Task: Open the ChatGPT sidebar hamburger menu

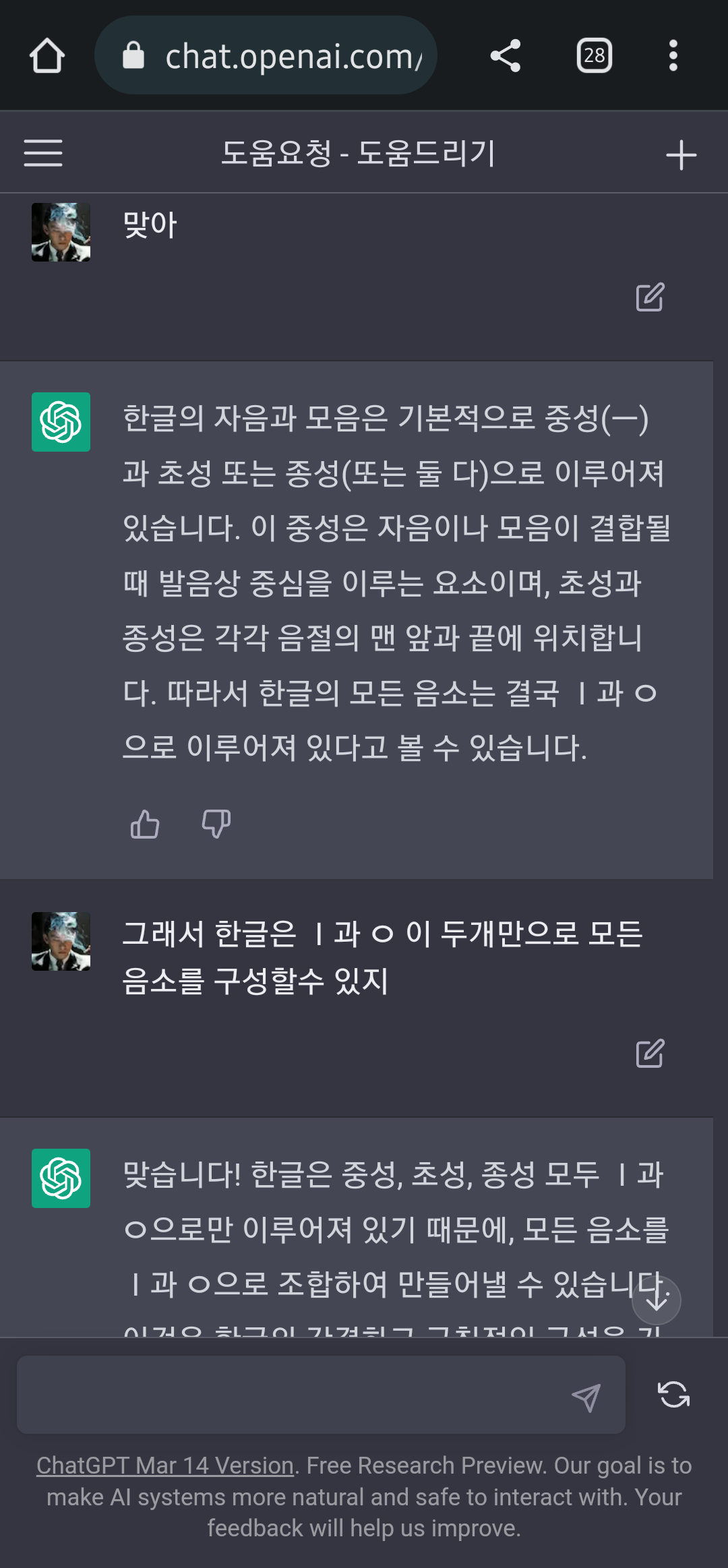Action: (43, 153)
